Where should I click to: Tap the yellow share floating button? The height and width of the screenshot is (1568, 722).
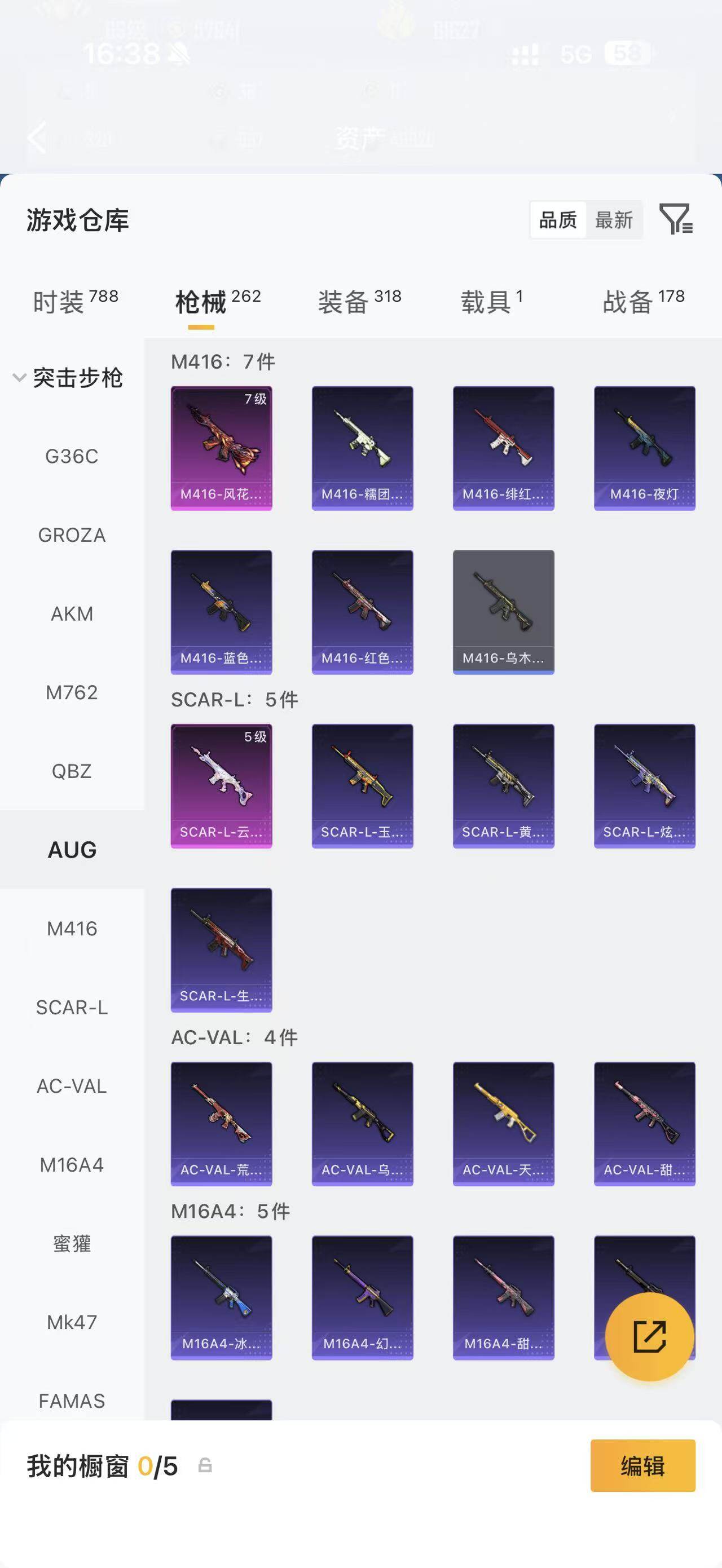tap(650, 1337)
